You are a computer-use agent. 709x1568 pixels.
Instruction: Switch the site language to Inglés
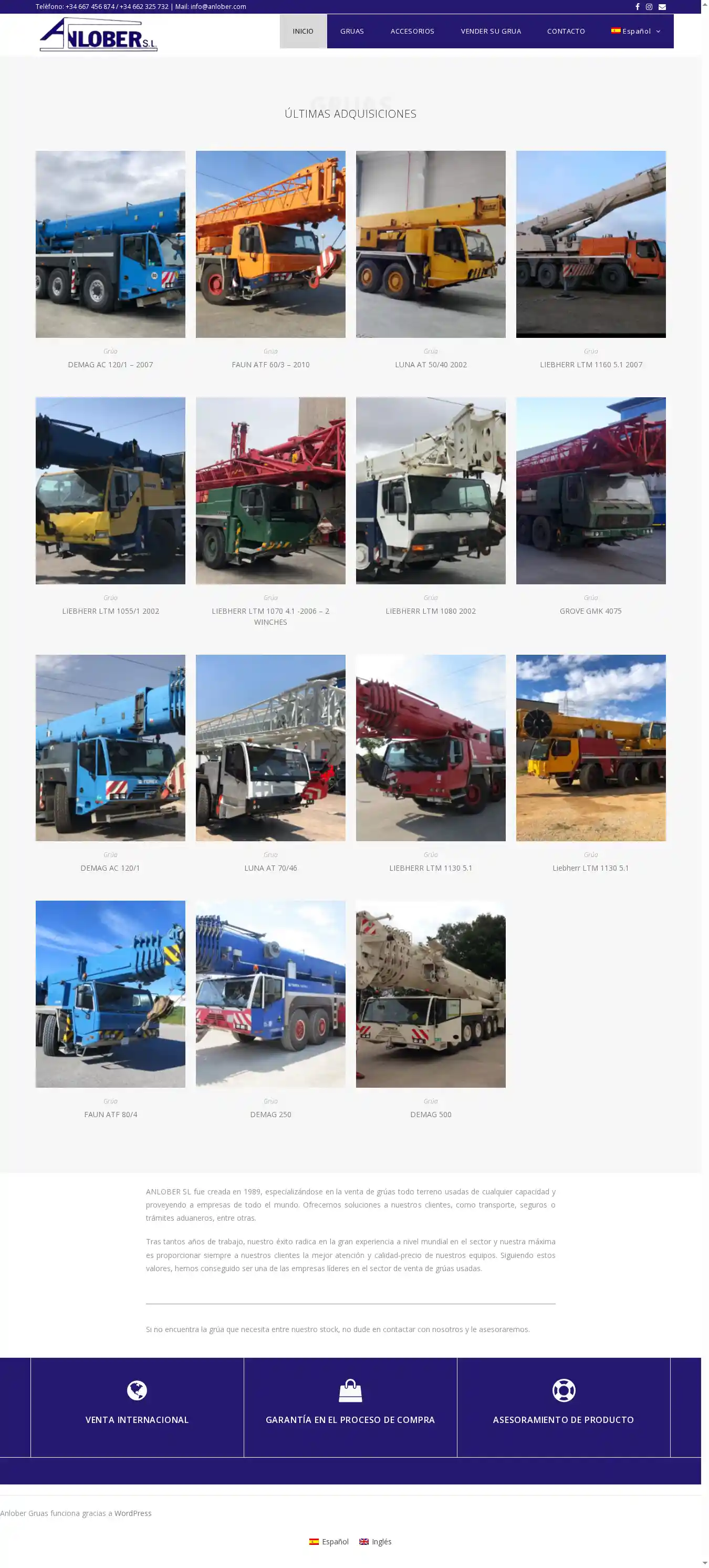click(376, 1542)
